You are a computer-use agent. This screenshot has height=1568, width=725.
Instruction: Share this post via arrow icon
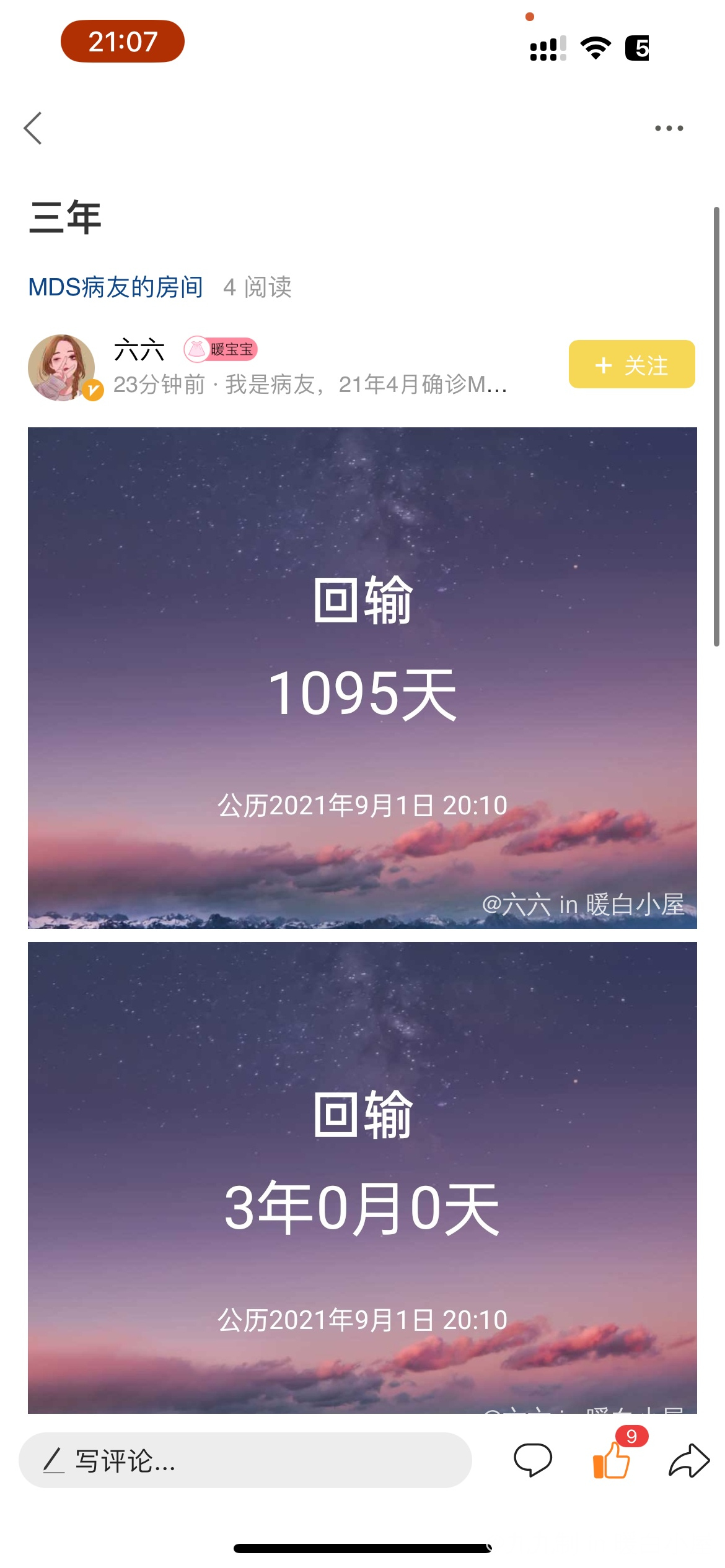689,1460
